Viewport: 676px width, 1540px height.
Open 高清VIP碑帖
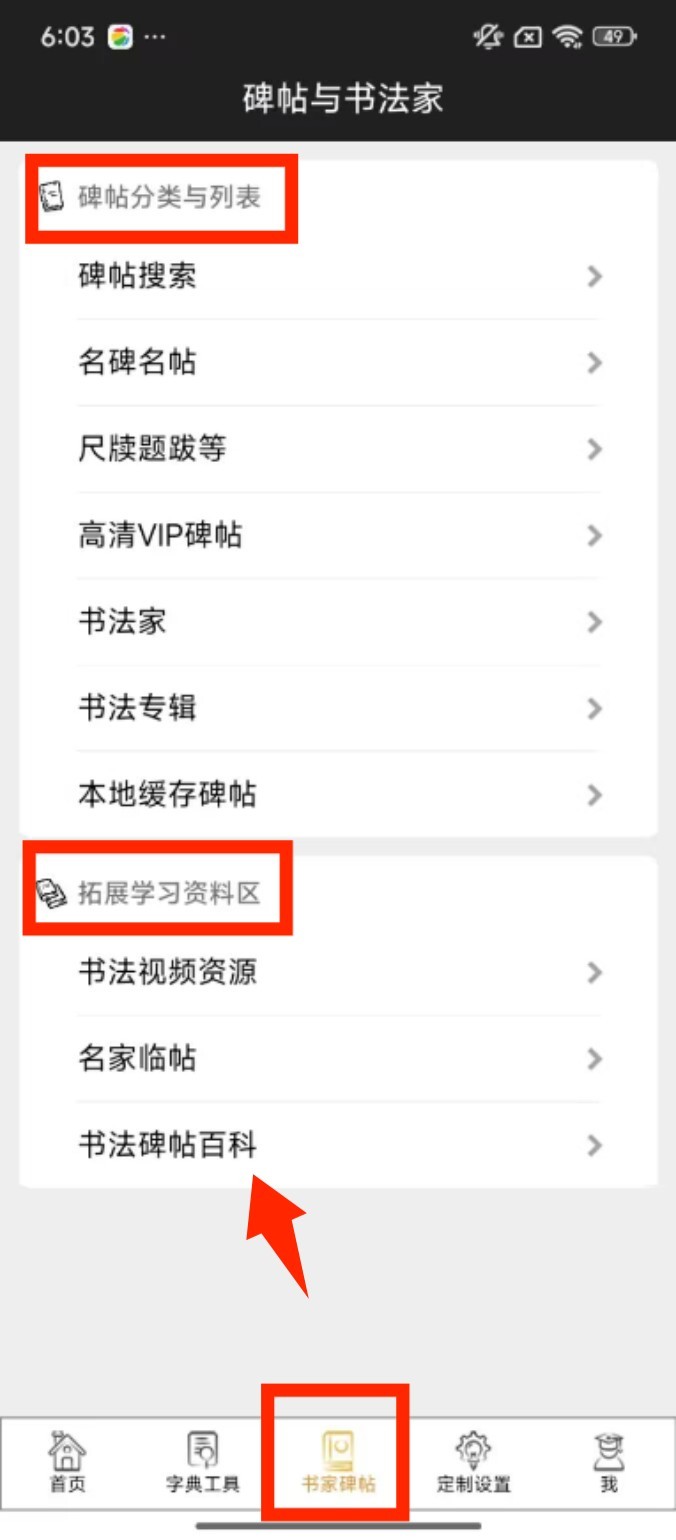click(338, 535)
